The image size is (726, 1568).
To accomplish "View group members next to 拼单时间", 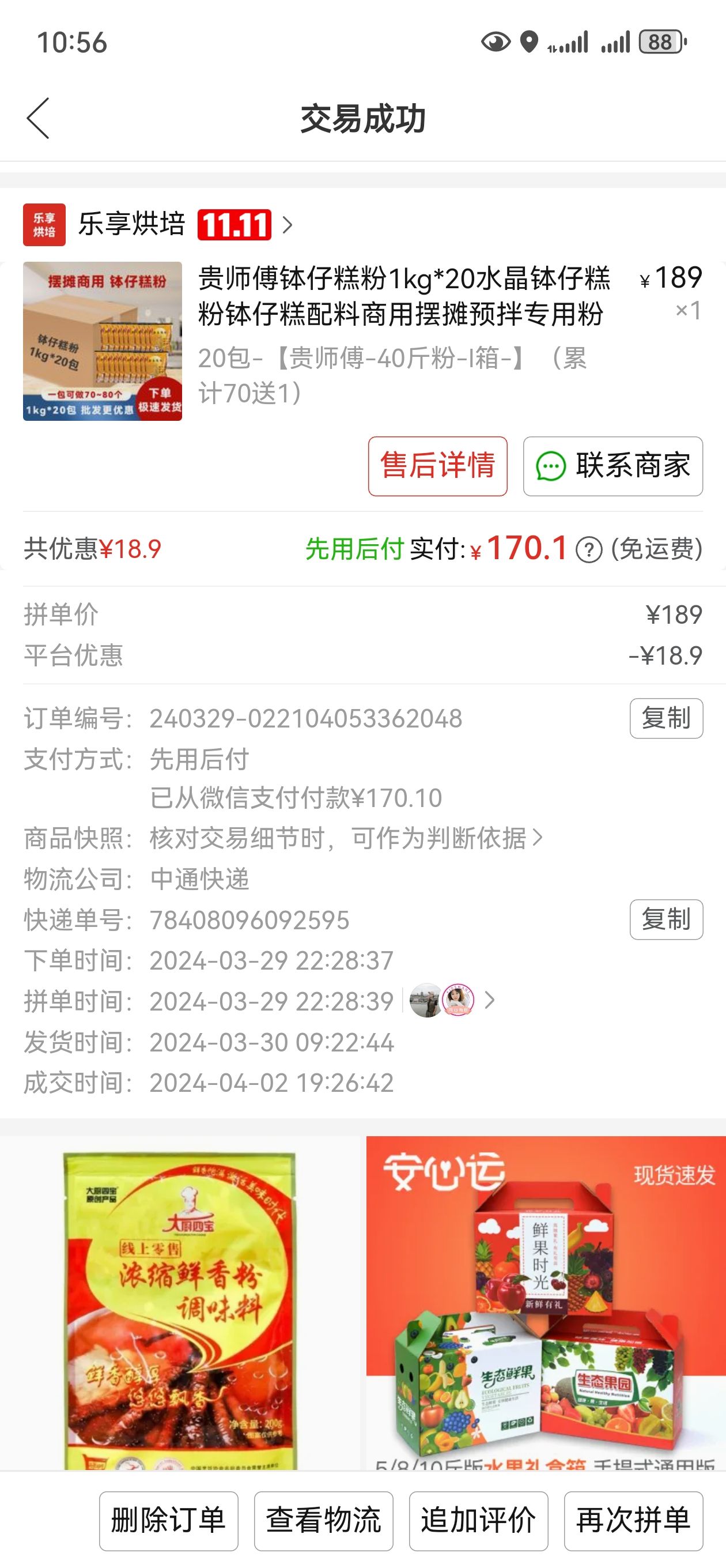I will [x=452, y=1000].
